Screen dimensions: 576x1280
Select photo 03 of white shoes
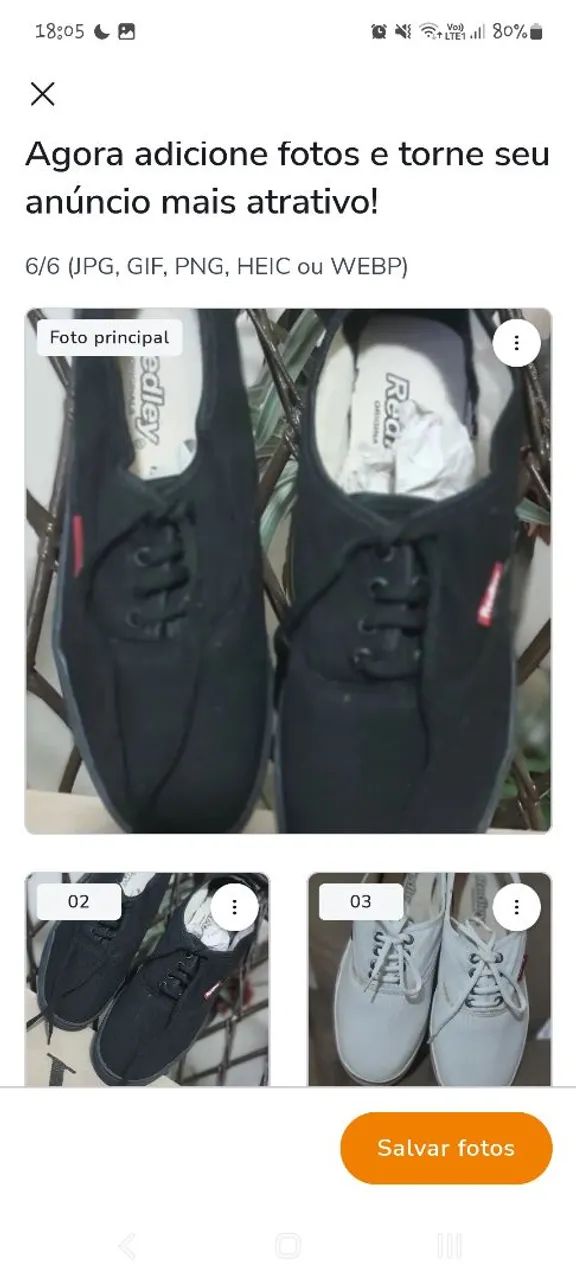coord(430,979)
